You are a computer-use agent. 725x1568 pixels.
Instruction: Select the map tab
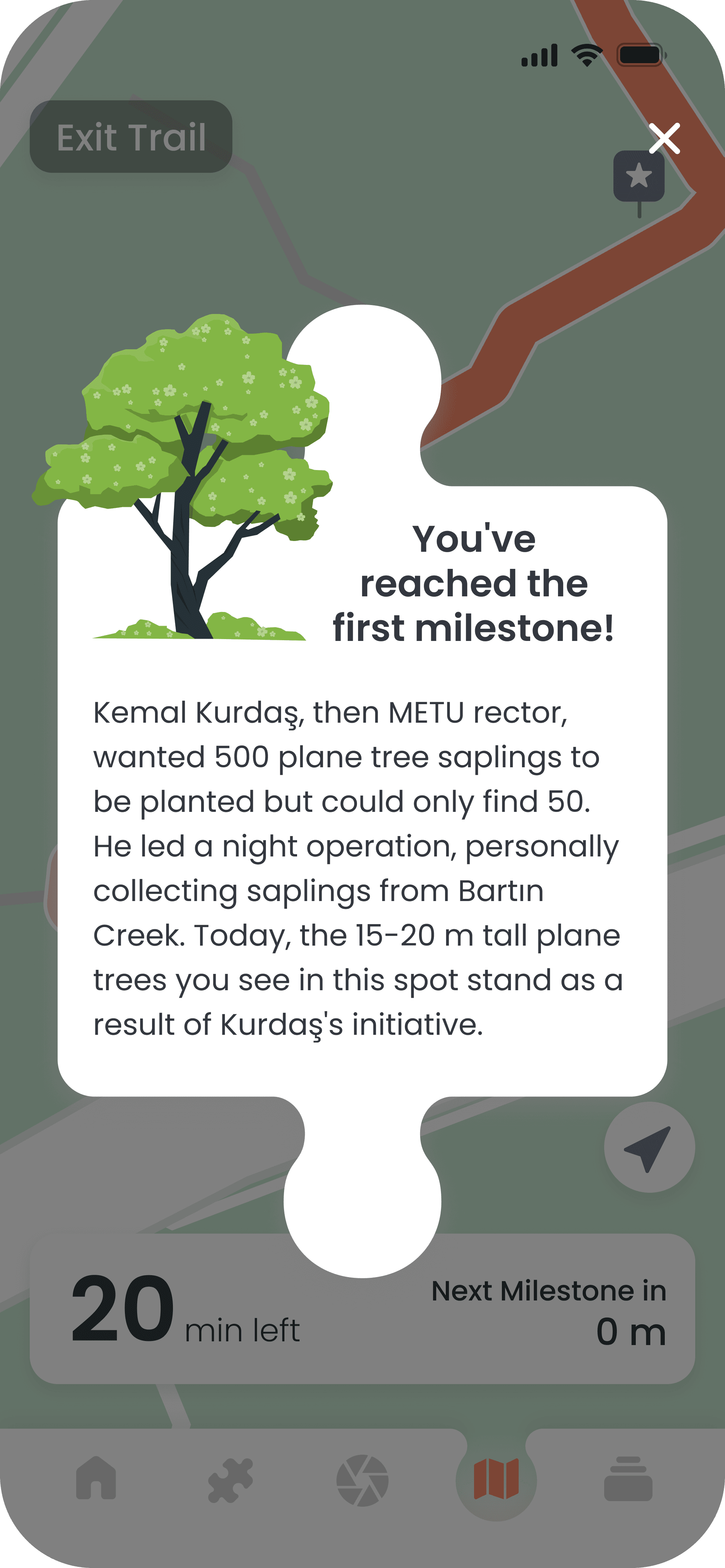pyautogui.click(x=496, y=1479)
